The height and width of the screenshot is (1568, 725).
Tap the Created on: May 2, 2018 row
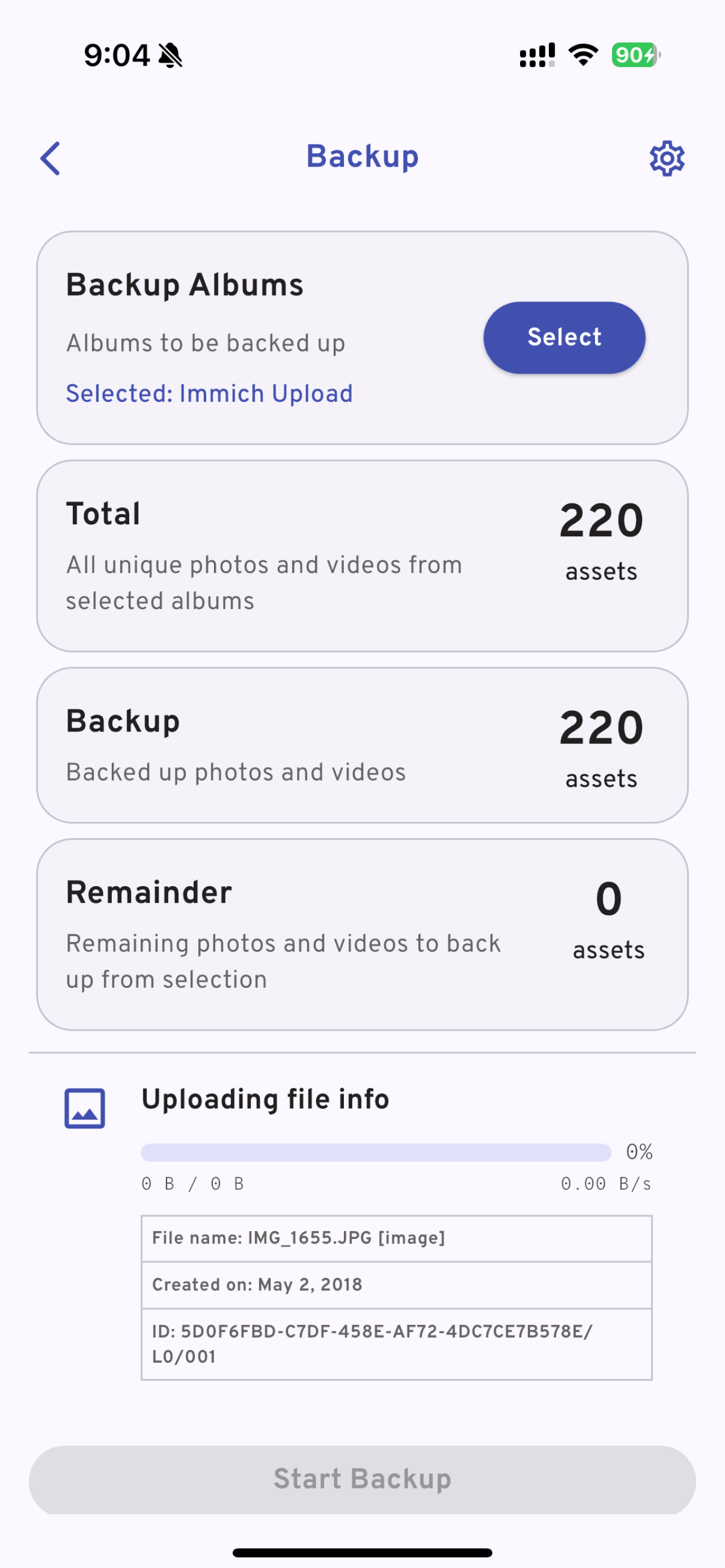(397, 1285)
